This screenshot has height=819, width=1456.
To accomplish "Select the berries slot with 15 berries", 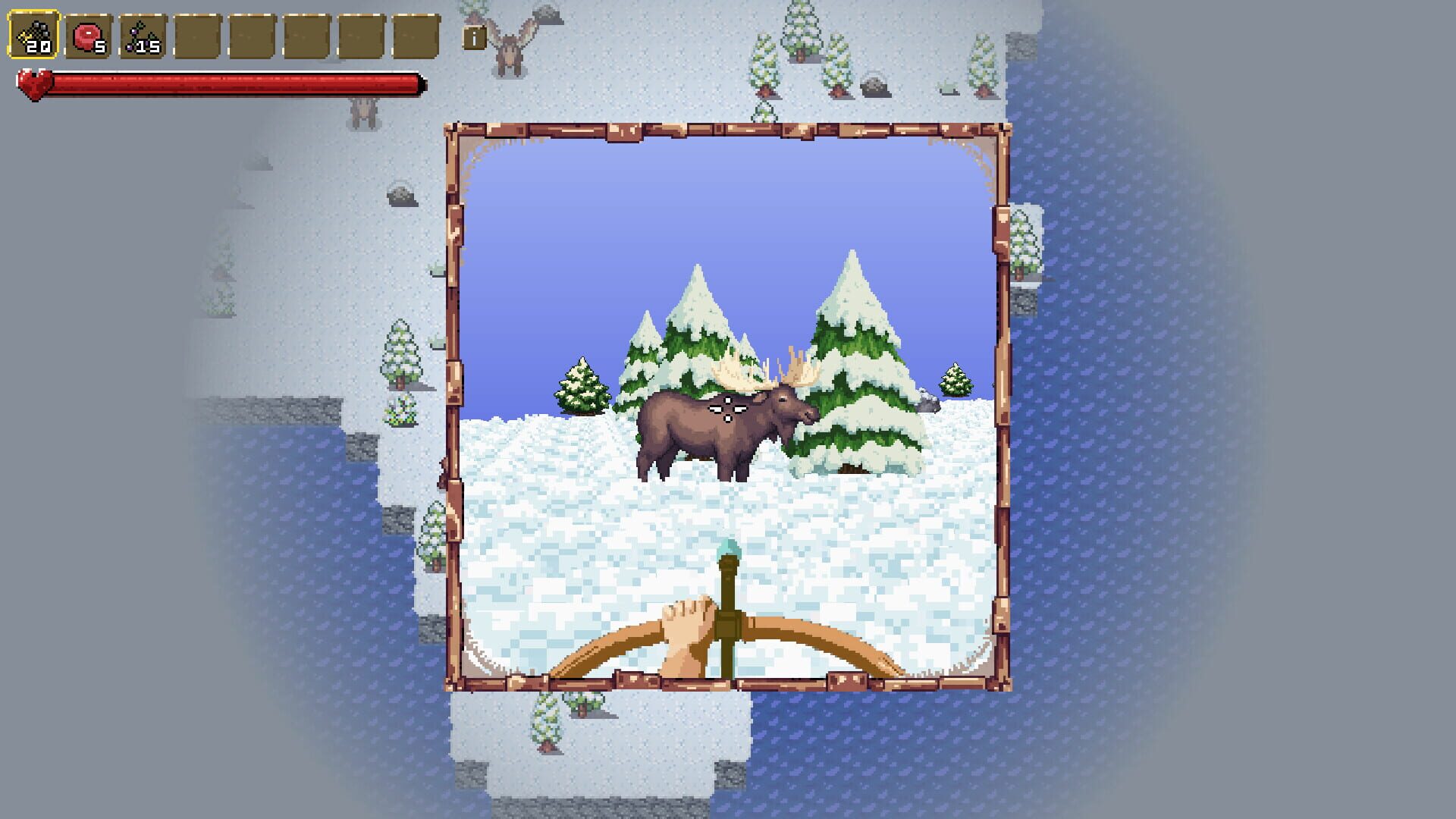I will [143, 36].
